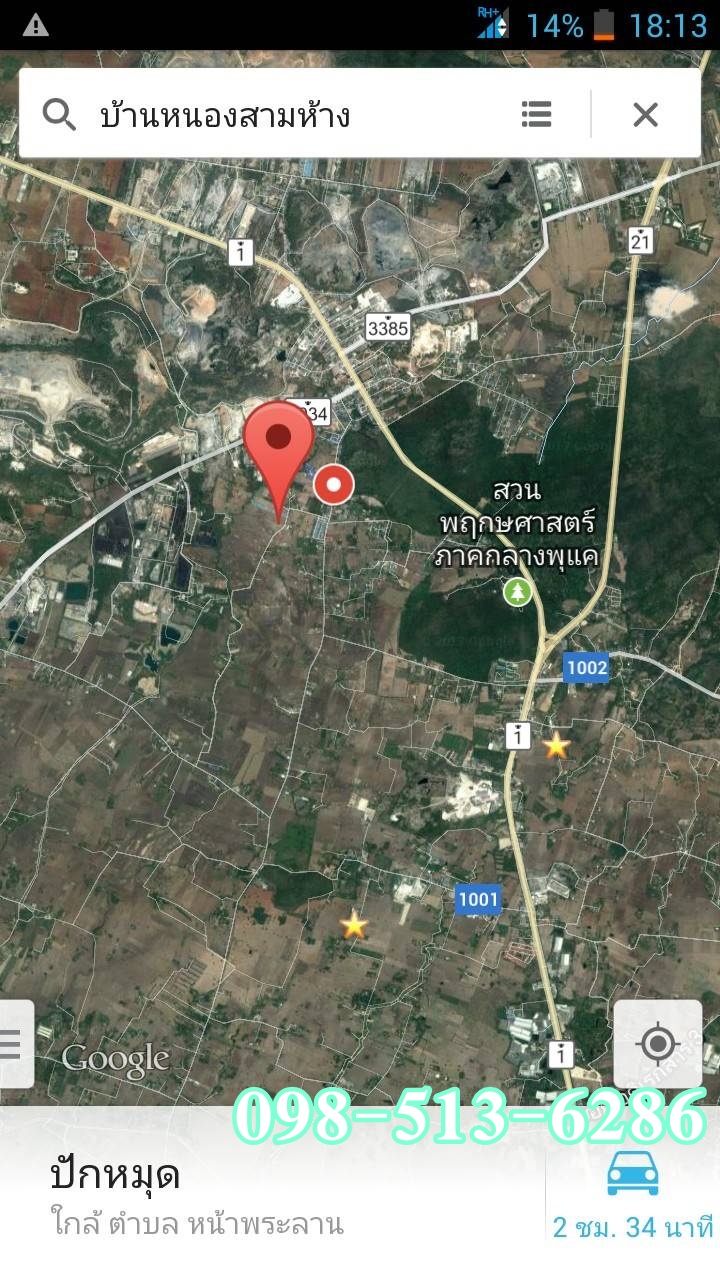The height and width of the screenshot is (1280, 720).
Task: Tap the round red search result dot
Action: click(333, 485)
